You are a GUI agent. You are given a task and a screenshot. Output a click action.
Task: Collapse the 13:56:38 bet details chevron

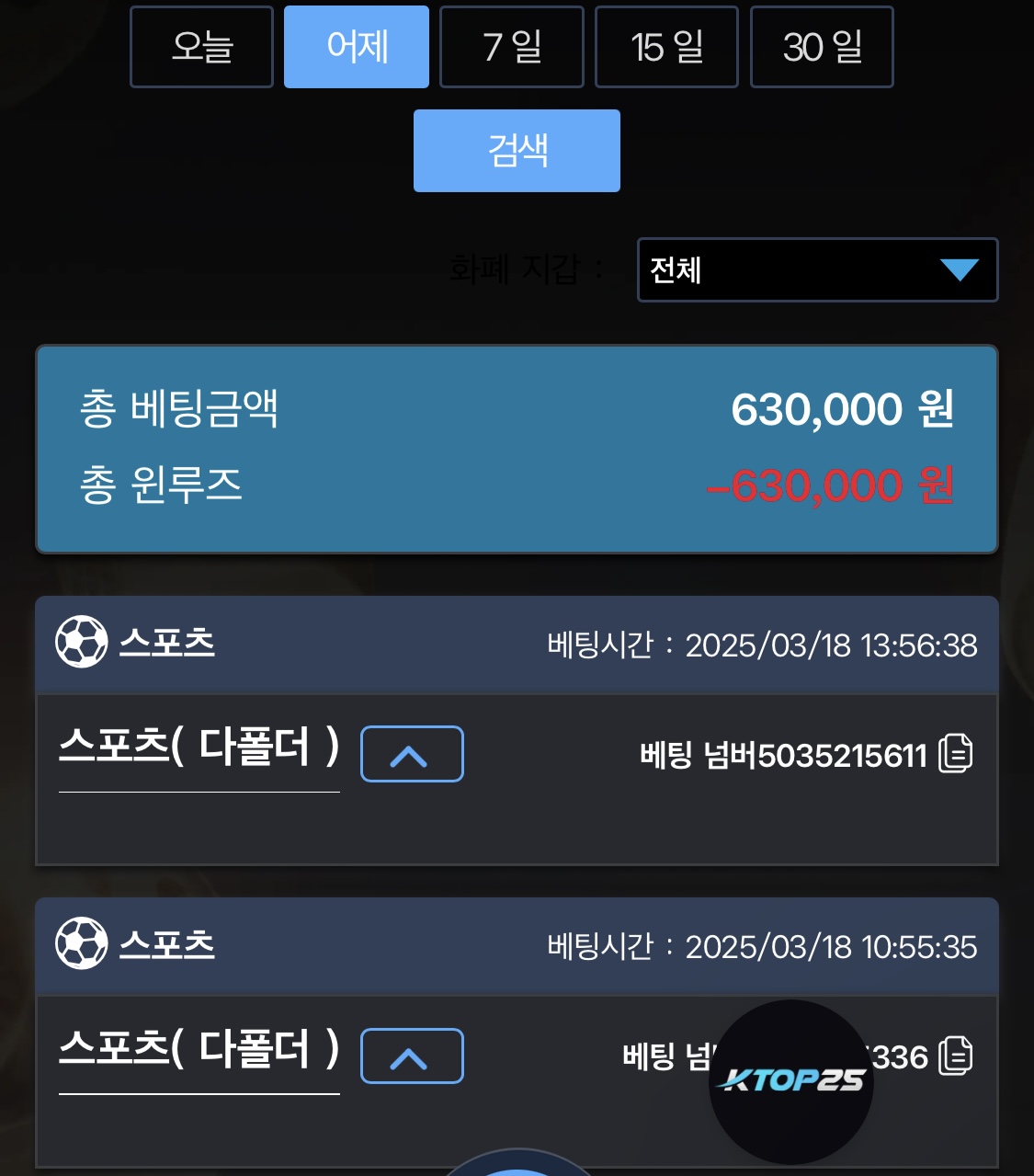[412, 754]
